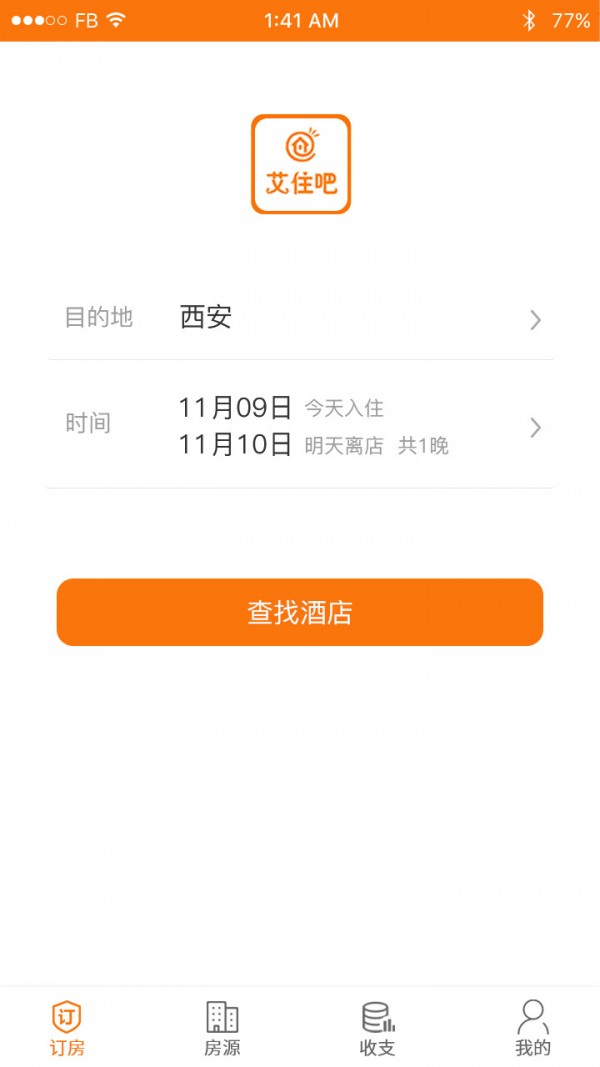Change the check-in and check-out dates

tap(300, 427)
